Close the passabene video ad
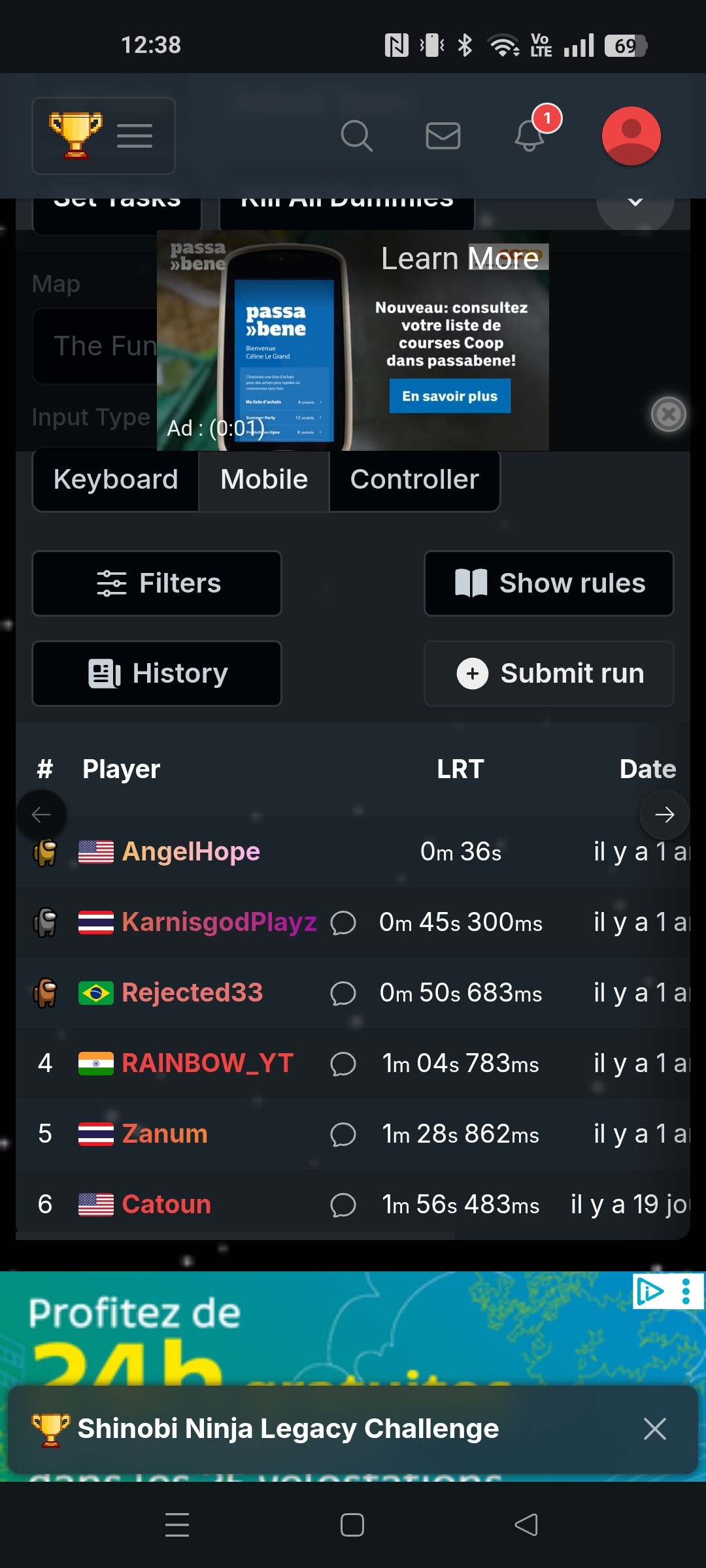The height and width of the screenshot is (1568, 706). click(x=669, y=414)
